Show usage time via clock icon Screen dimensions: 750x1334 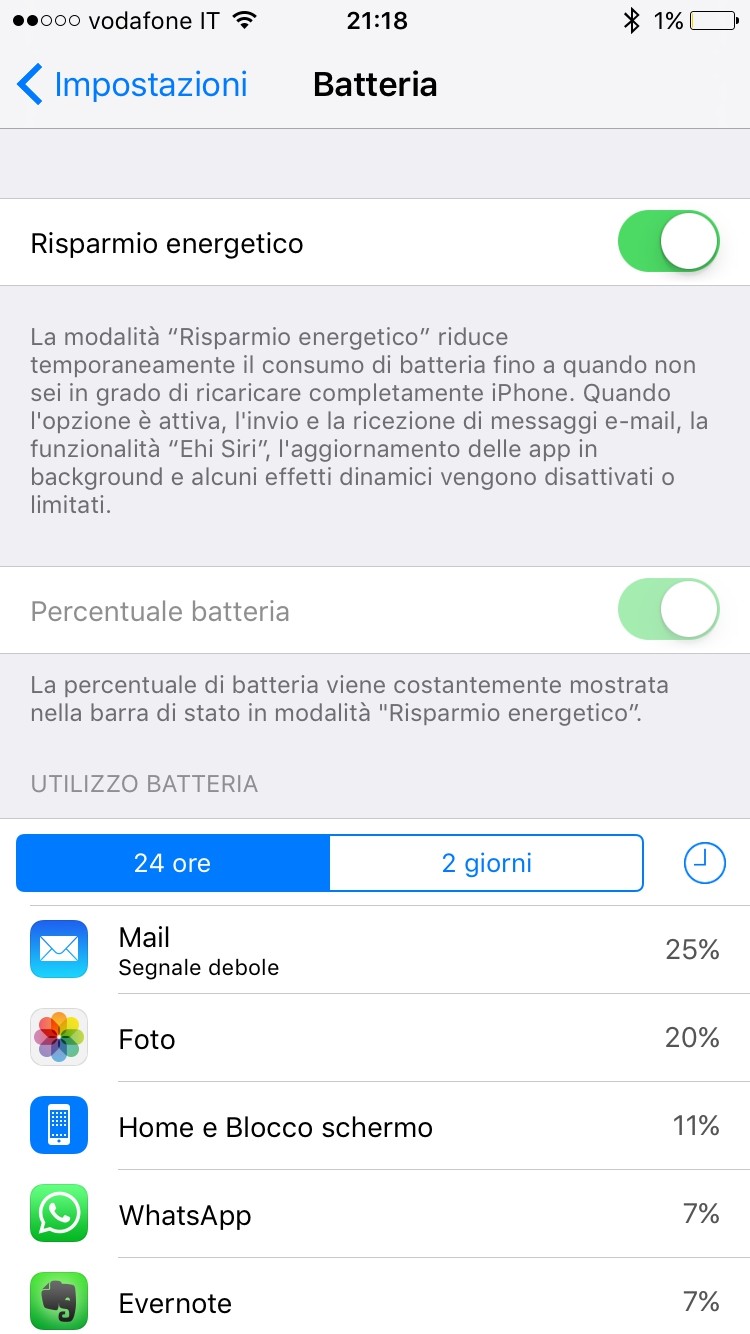(x=705, y=862)
